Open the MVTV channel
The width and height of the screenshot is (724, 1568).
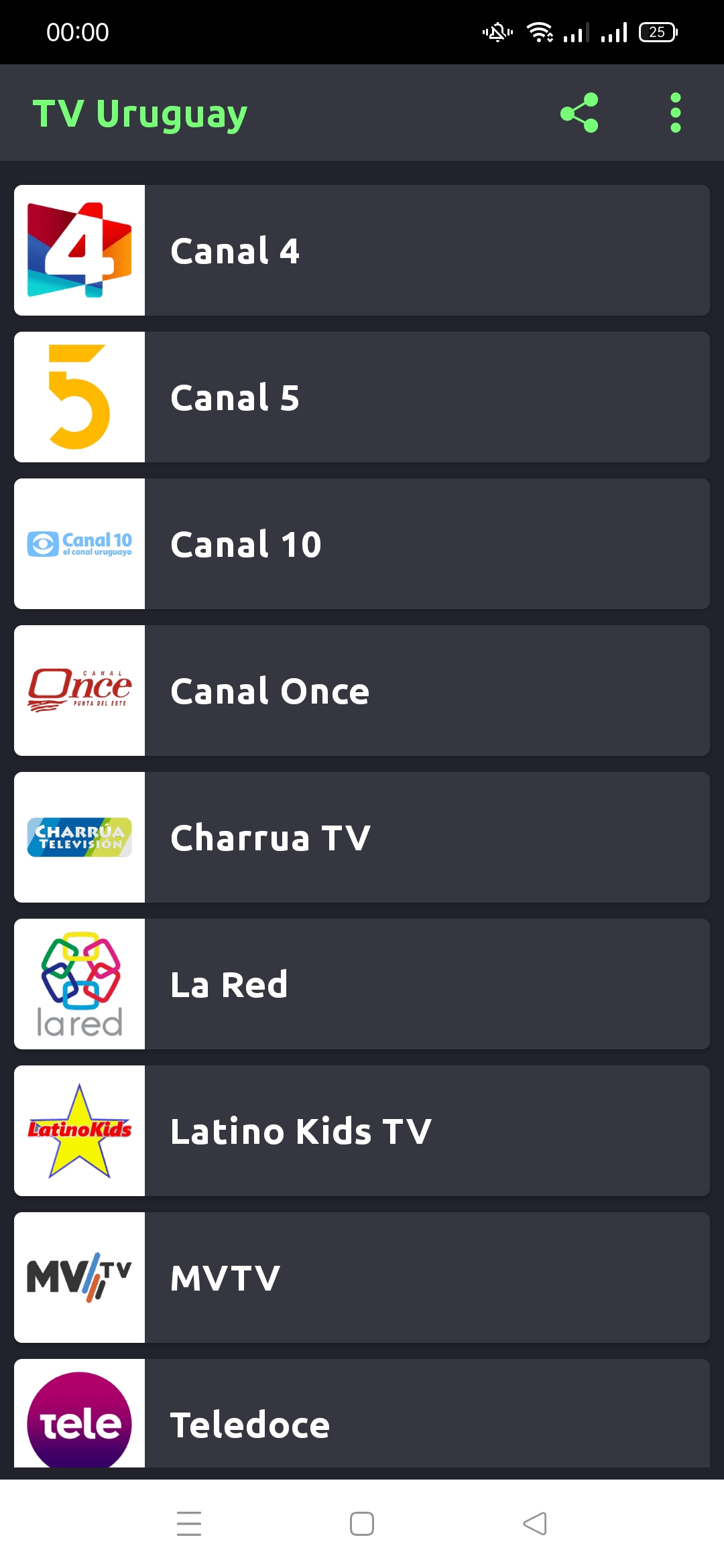[x=362, y=1277]
